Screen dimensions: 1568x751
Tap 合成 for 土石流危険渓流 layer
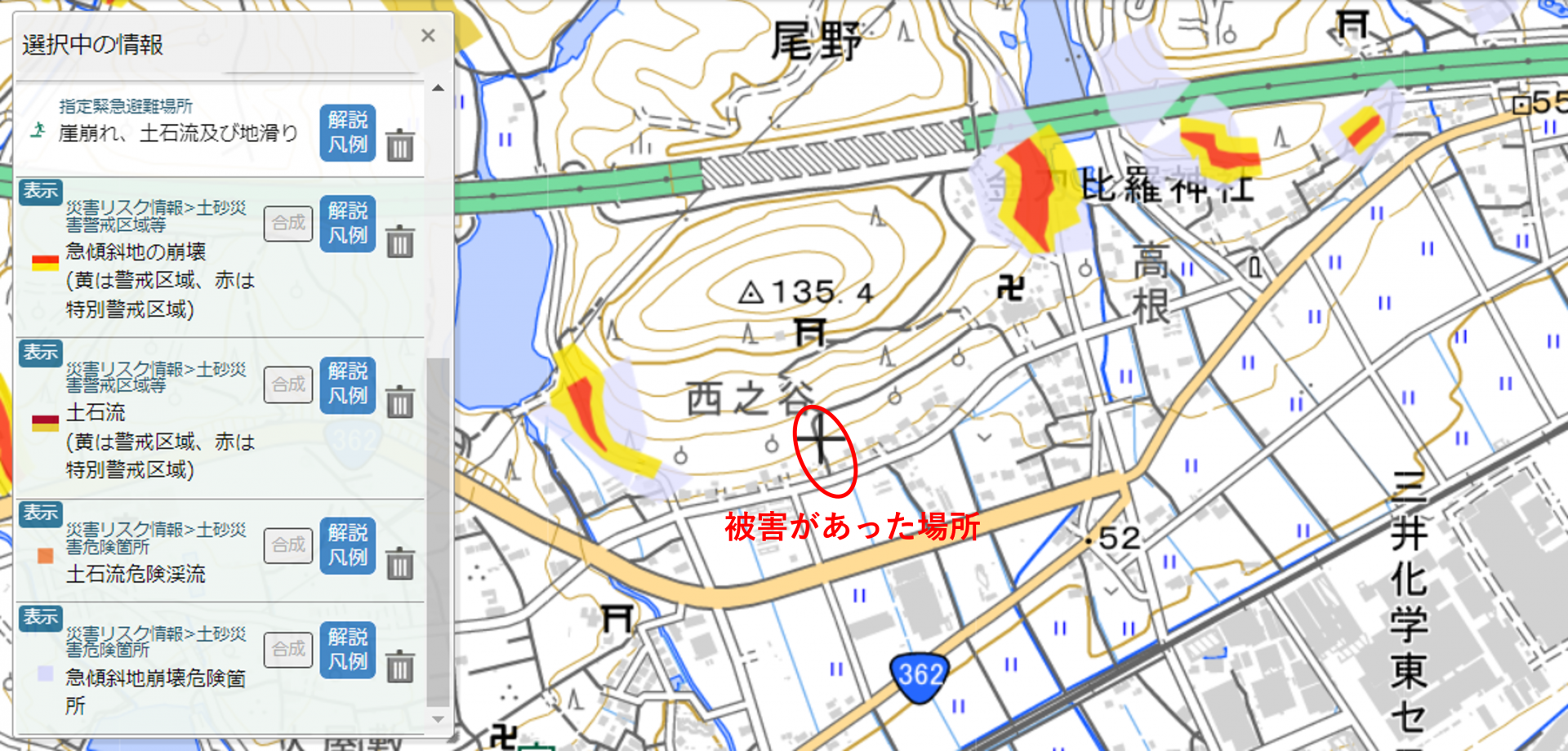pos(288,544)
